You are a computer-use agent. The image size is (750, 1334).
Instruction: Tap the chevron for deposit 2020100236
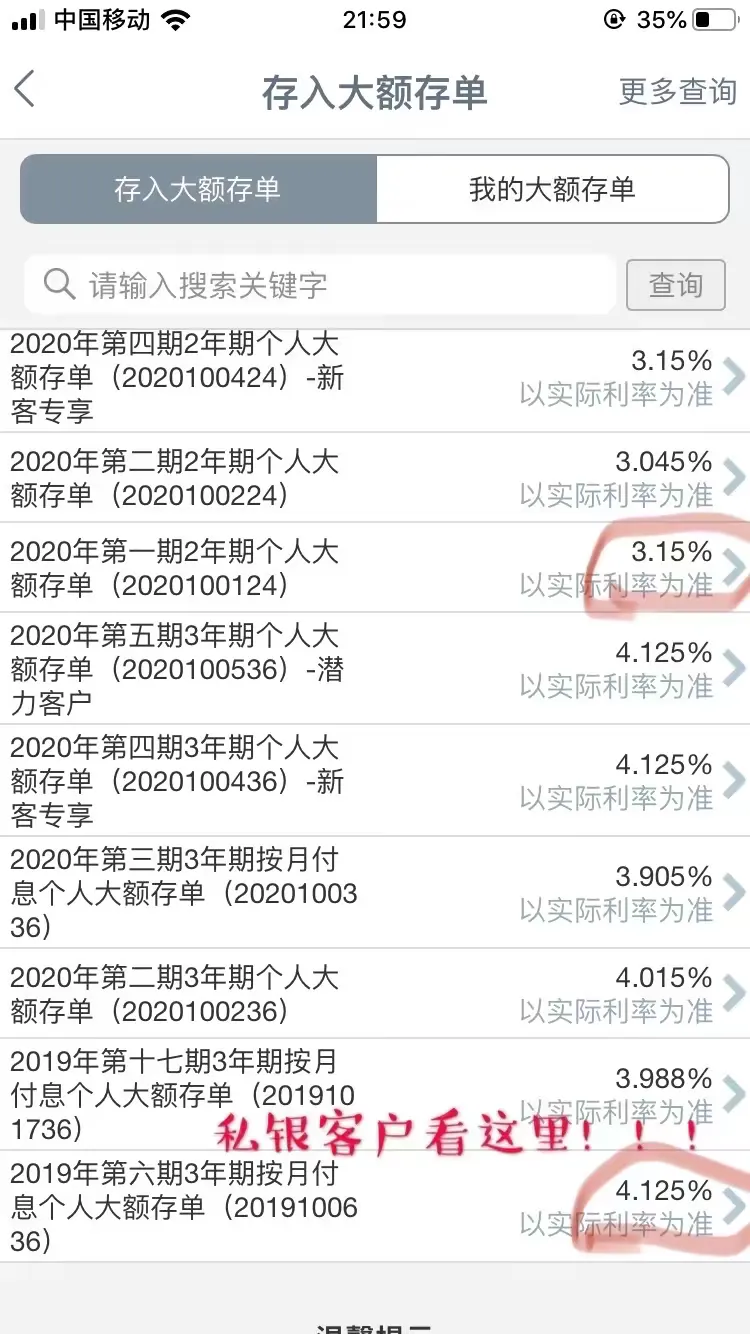tap(735, 994)
